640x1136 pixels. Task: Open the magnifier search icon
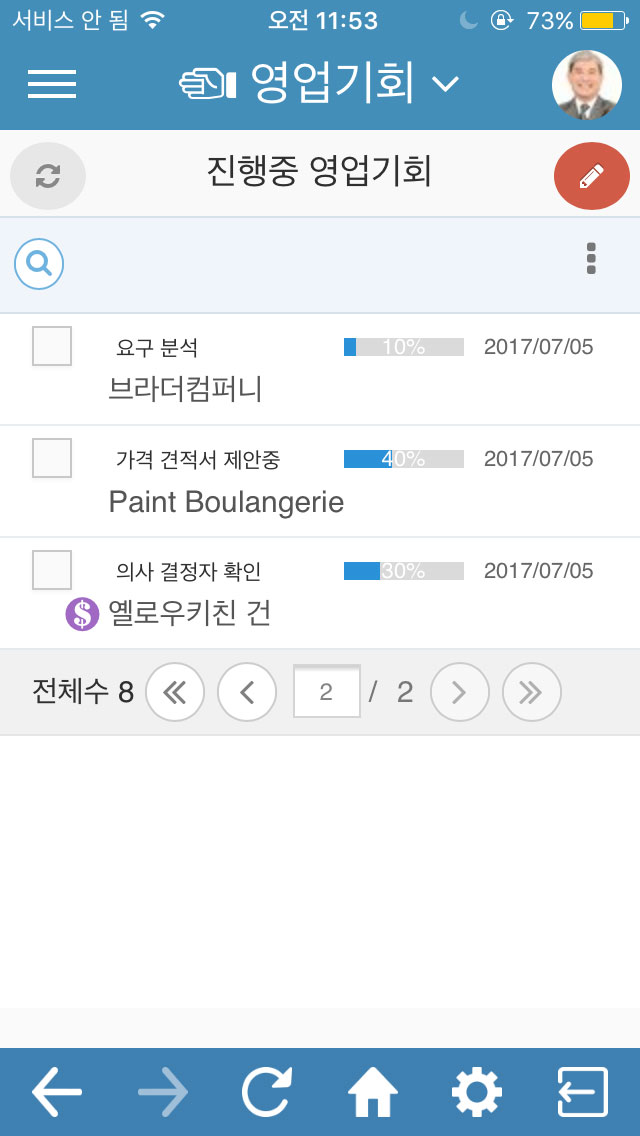pyautogui.click(x=39, y=264)
